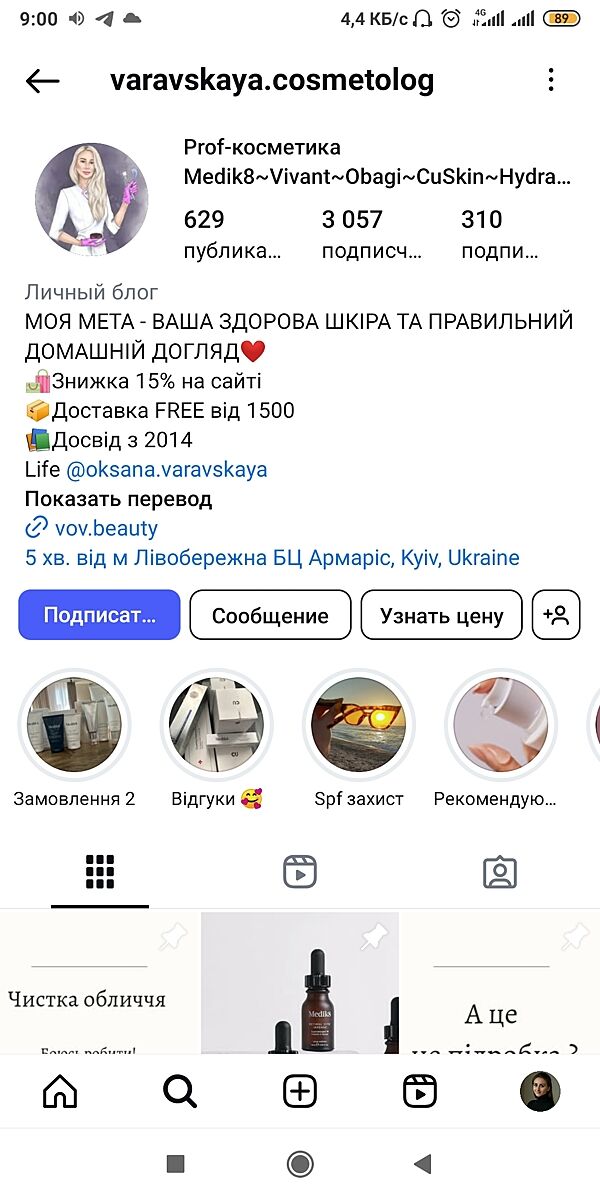View the Відгуки story highlight
This screenshot has width=600, height=1200.
pyautogui.click(x=217, y=724)
